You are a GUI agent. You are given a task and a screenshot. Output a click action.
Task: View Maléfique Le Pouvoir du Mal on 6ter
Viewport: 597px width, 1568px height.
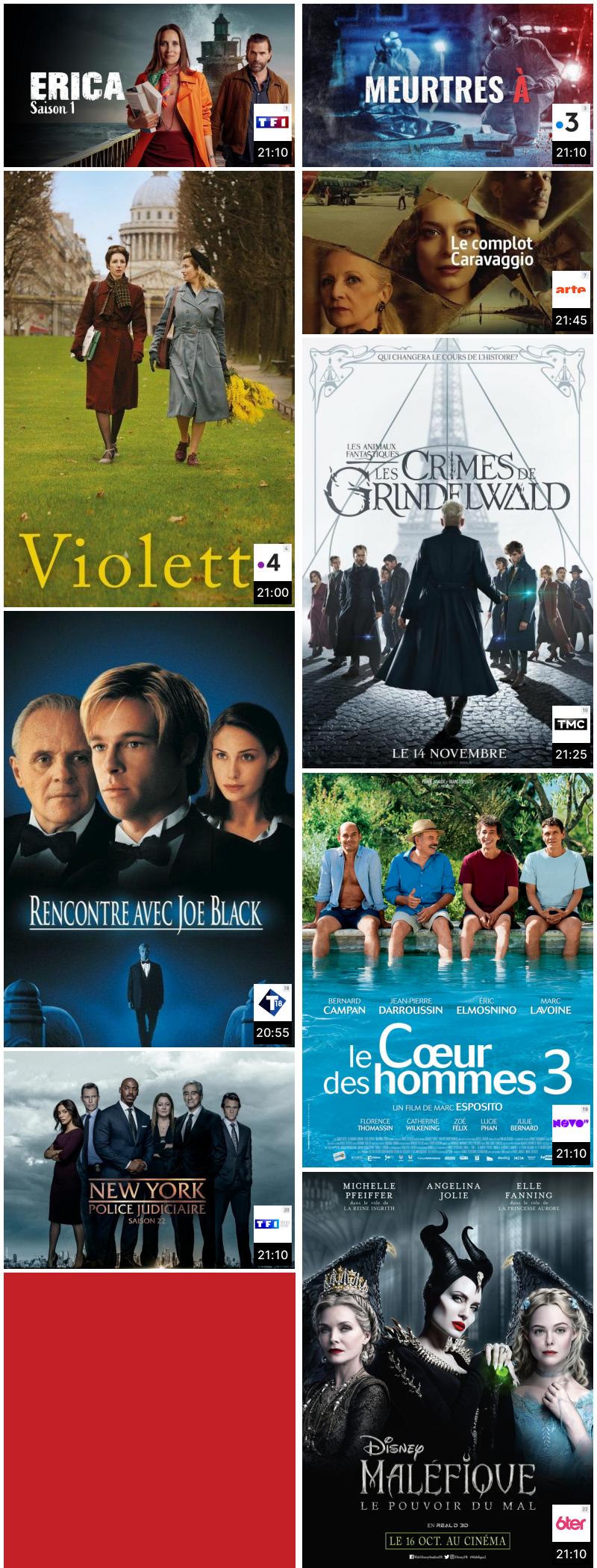(x=447, y=1369)
